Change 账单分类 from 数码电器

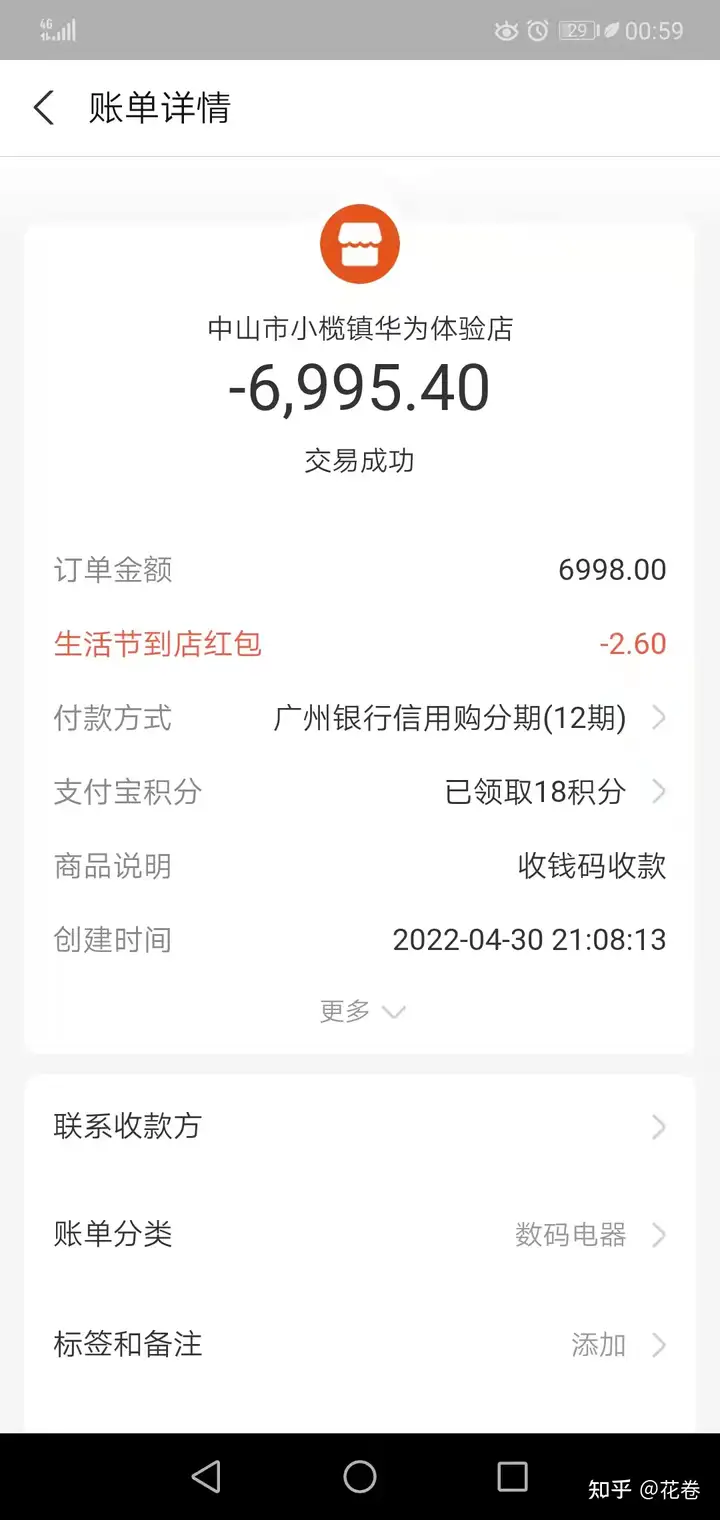pos(360,1235)
